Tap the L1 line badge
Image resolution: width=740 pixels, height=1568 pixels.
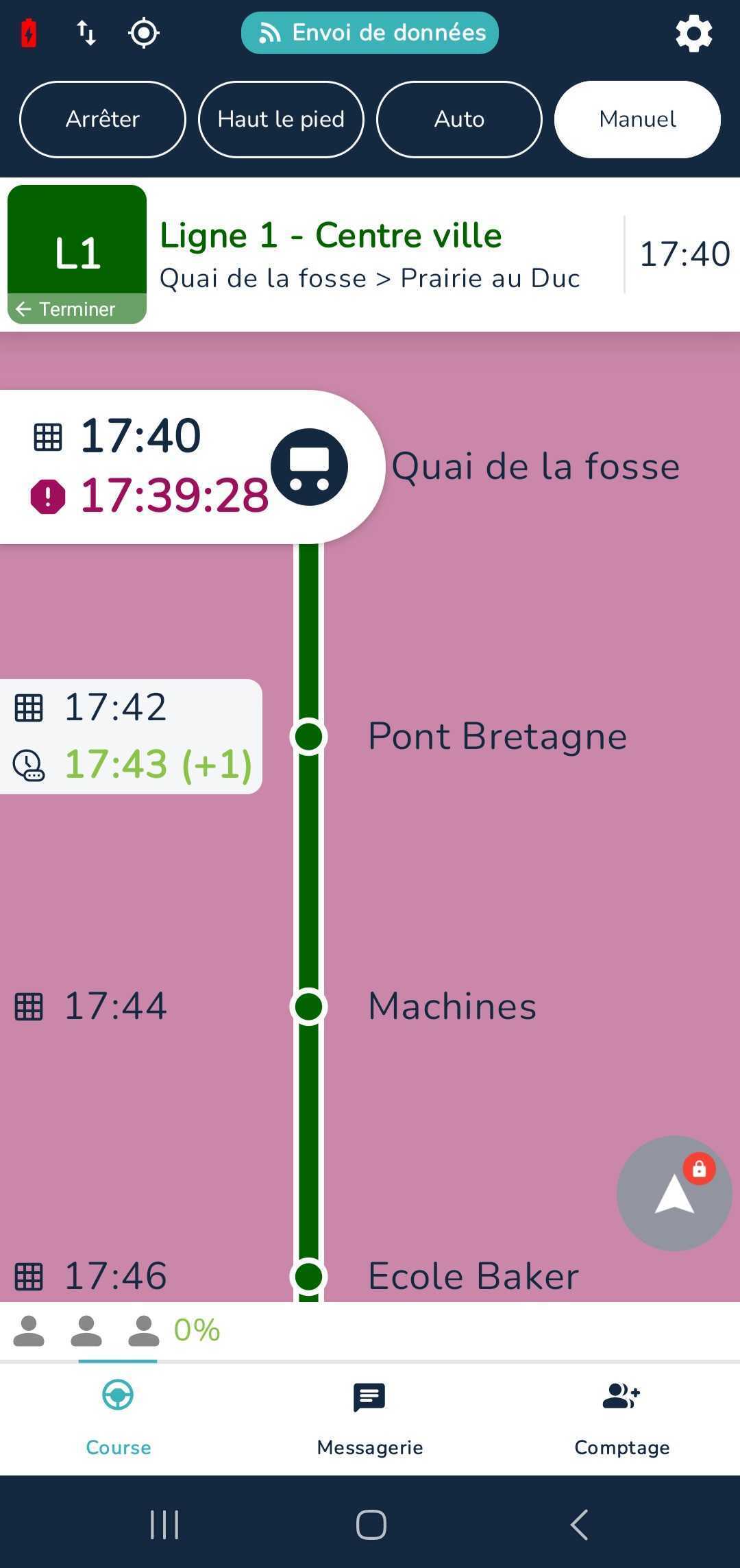coord(77,250)
